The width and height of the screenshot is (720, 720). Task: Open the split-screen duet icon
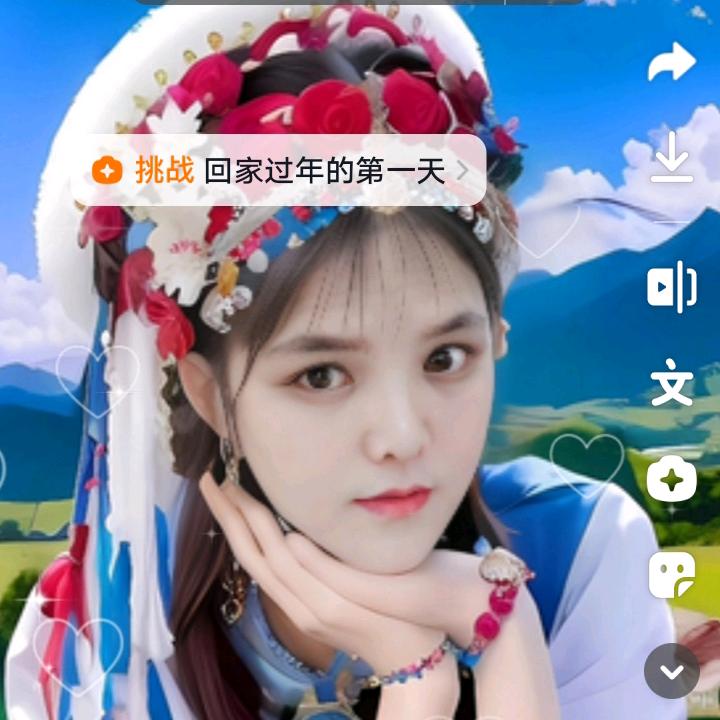coord(671,288)
